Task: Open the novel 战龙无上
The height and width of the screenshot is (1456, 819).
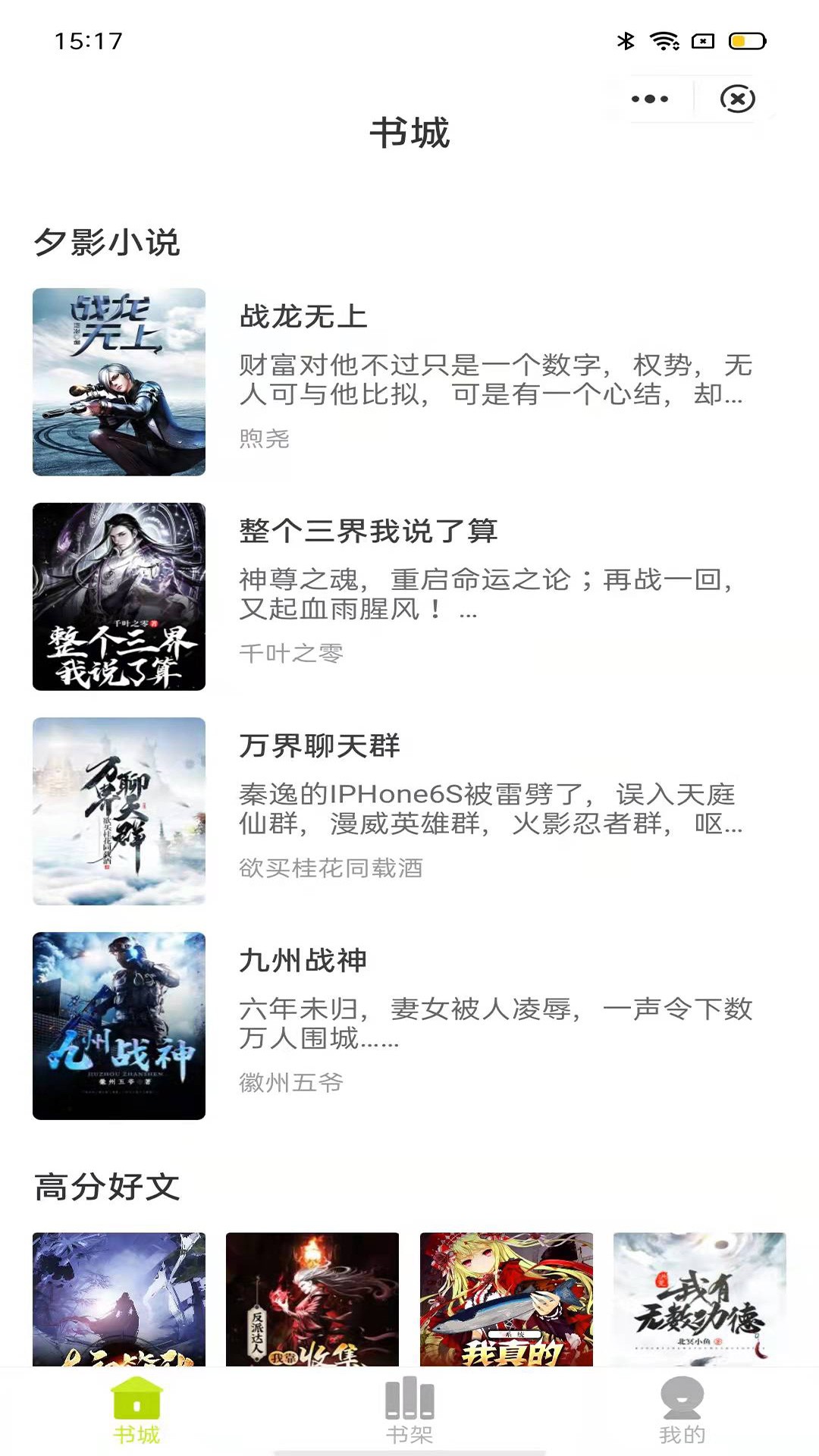Action: tap(305, 318)
